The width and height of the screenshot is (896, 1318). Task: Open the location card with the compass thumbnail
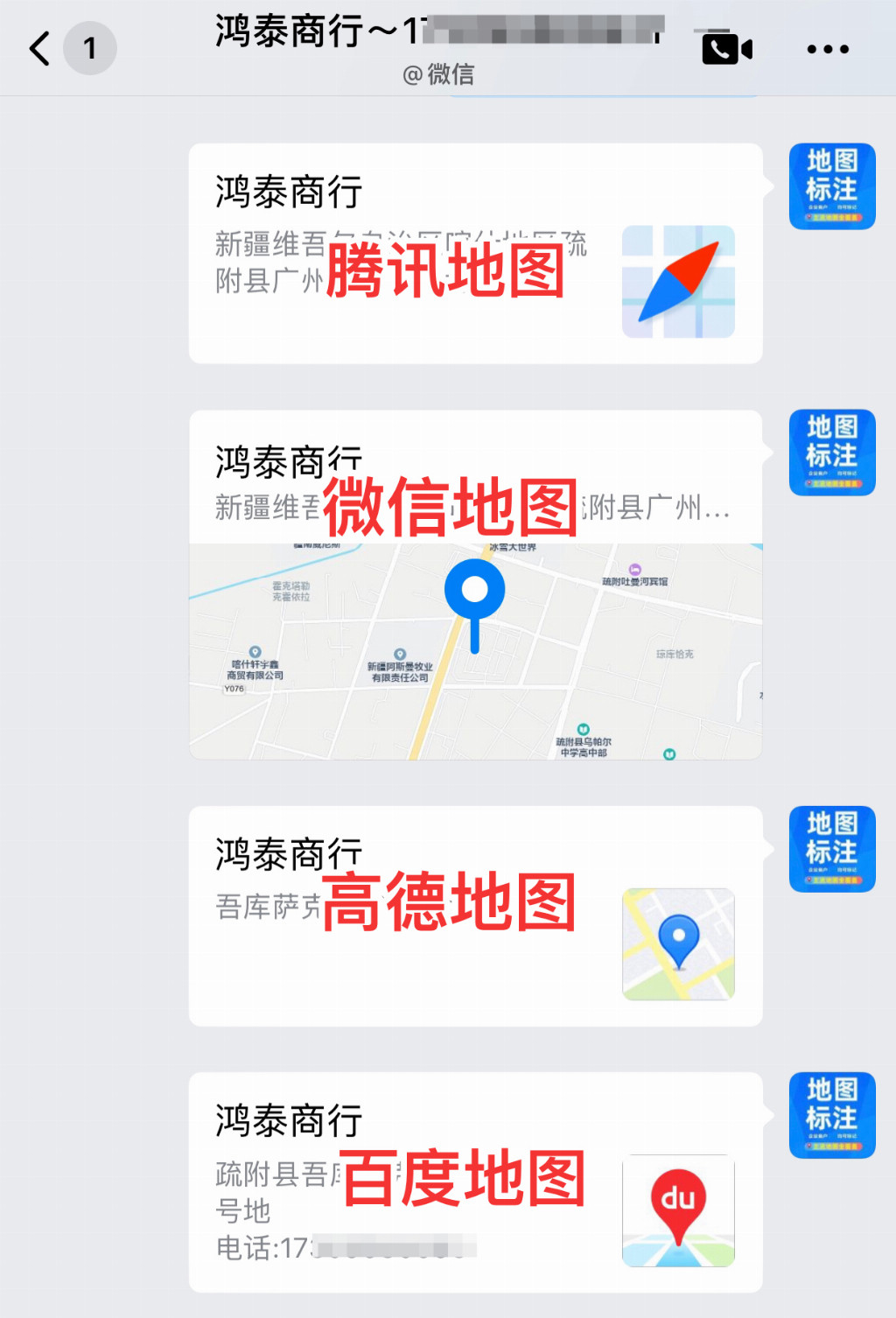475,254
